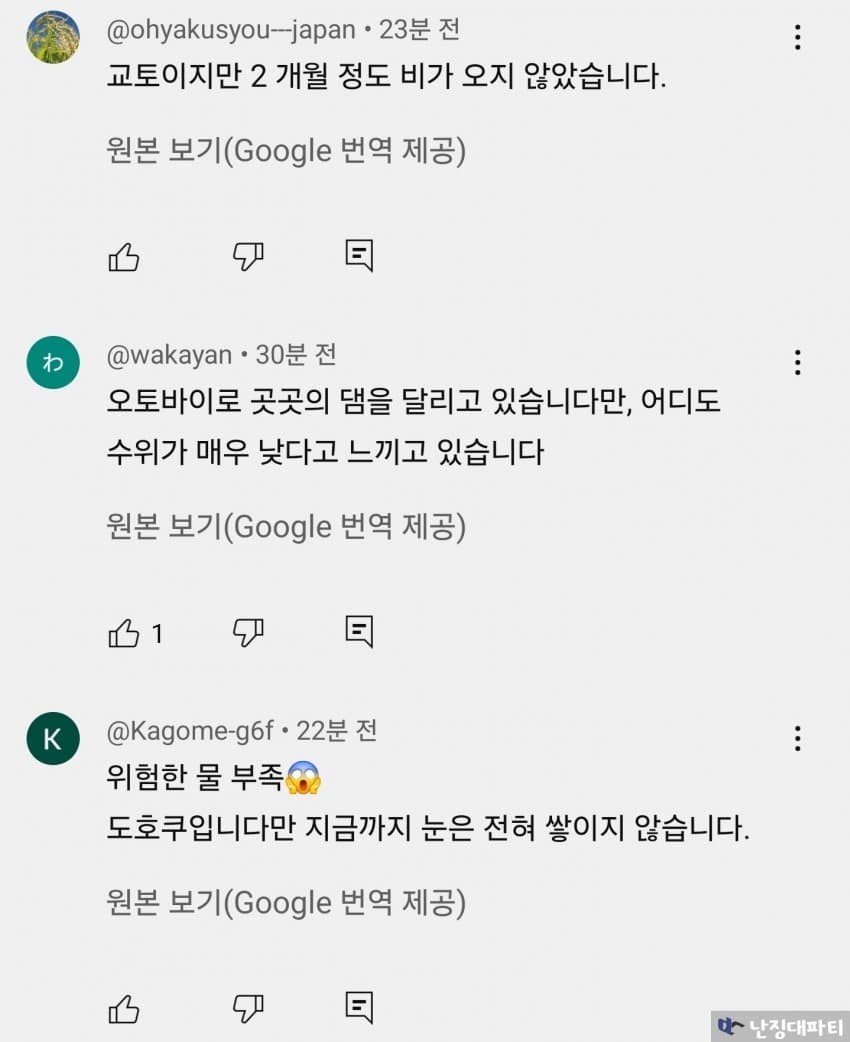Dislike the comment by @ohyakusyou---japan
850x1042 pixels.
coord(248,257)
